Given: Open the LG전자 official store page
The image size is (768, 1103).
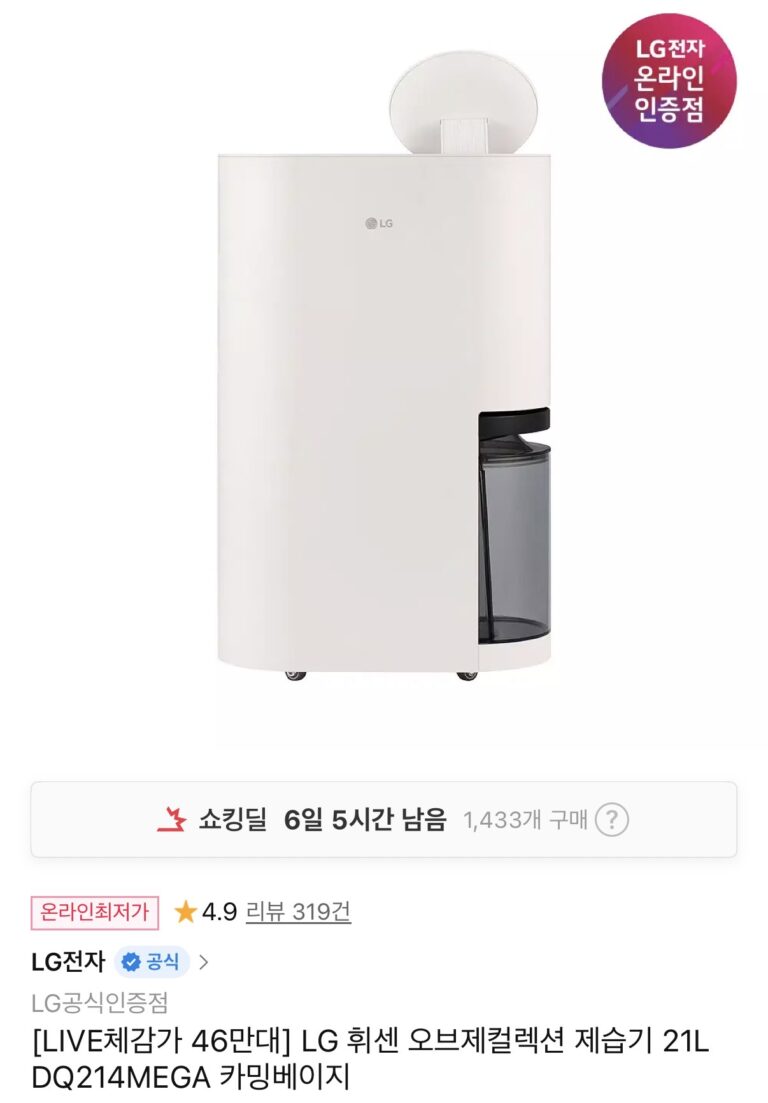Looking at the screenshot, I should [x=120, y=962].
